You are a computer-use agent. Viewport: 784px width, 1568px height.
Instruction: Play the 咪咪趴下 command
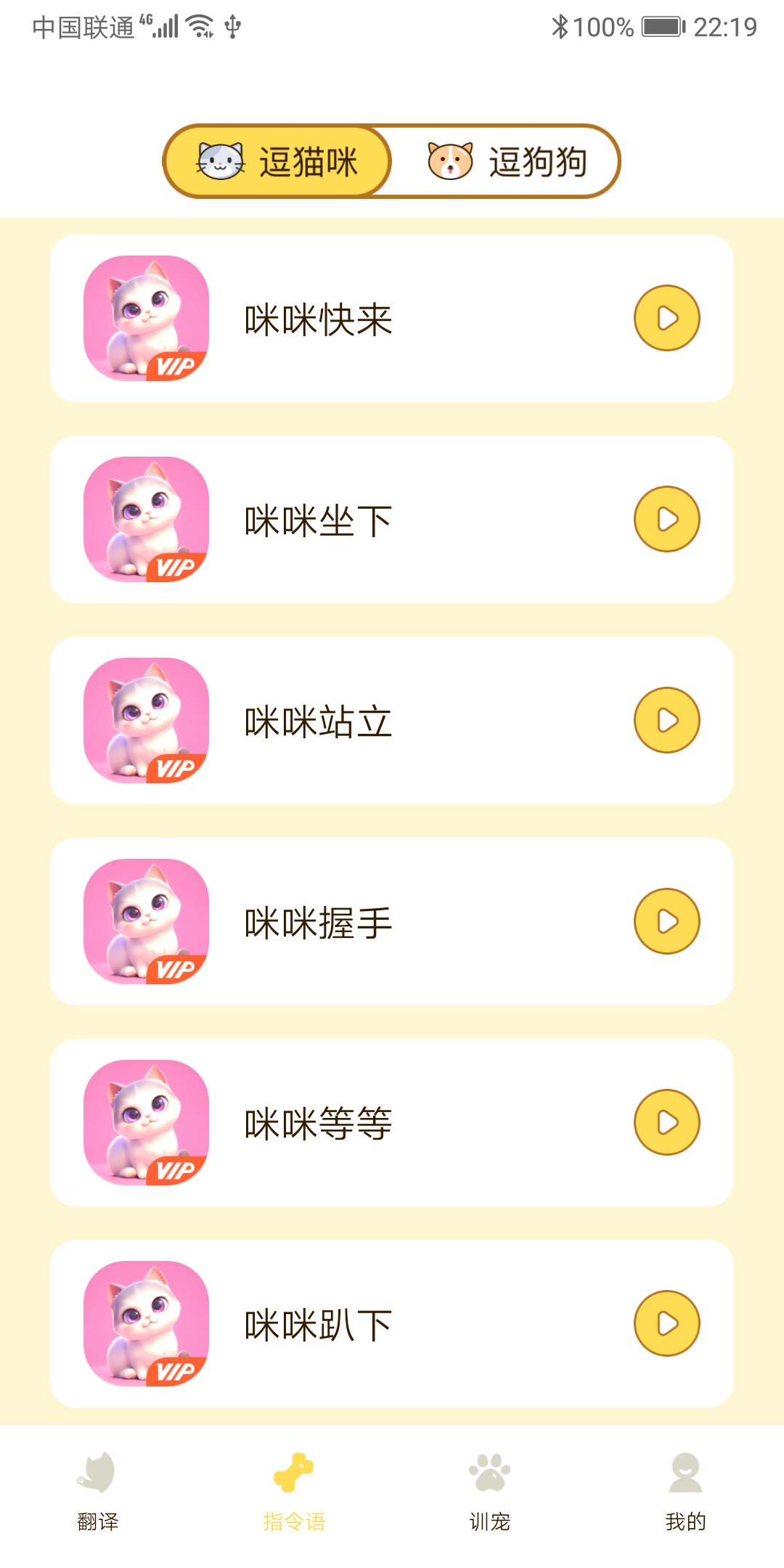click(x=666, y=1323)
